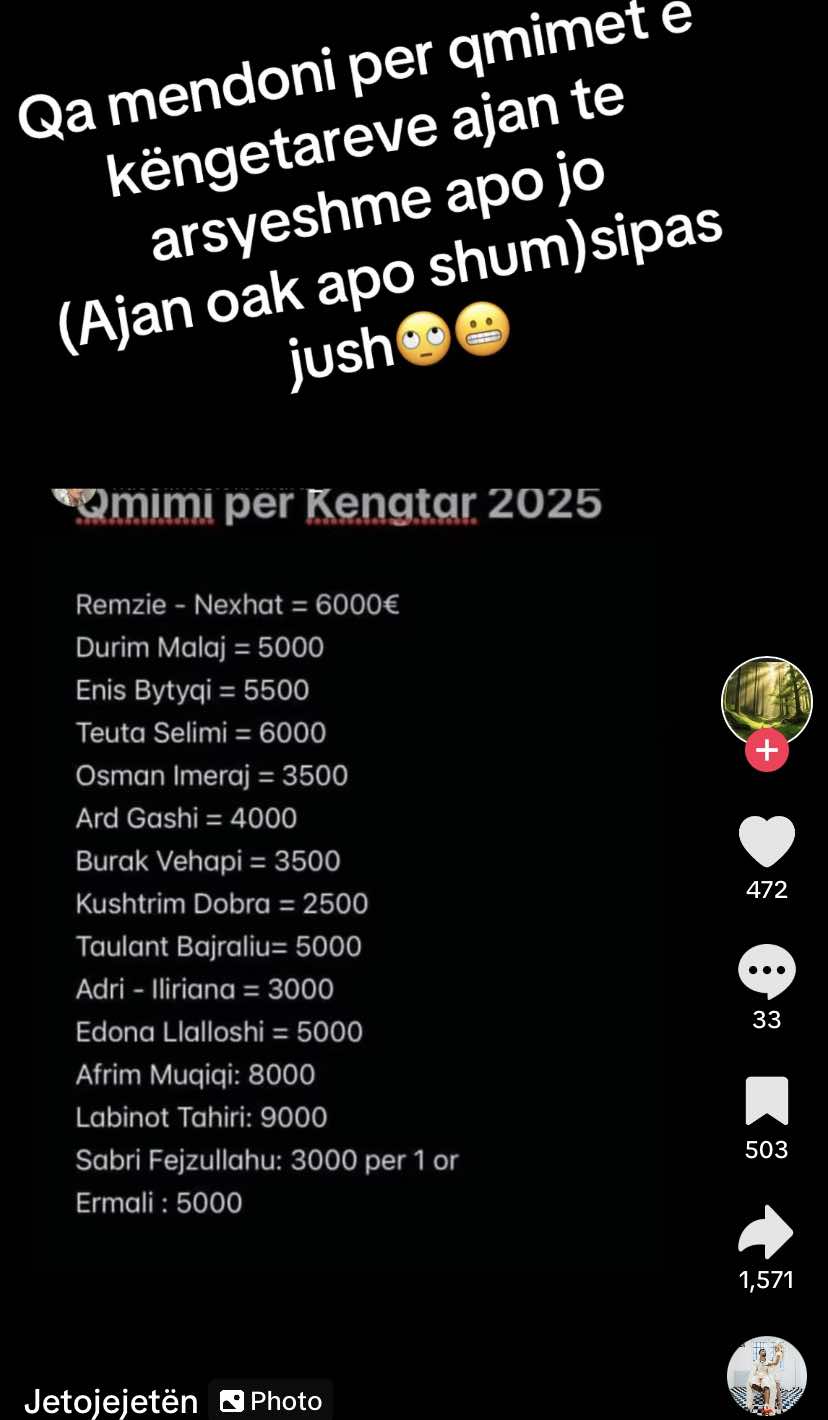Like this photo post
Screen dimensions: 828x1420
766,841
